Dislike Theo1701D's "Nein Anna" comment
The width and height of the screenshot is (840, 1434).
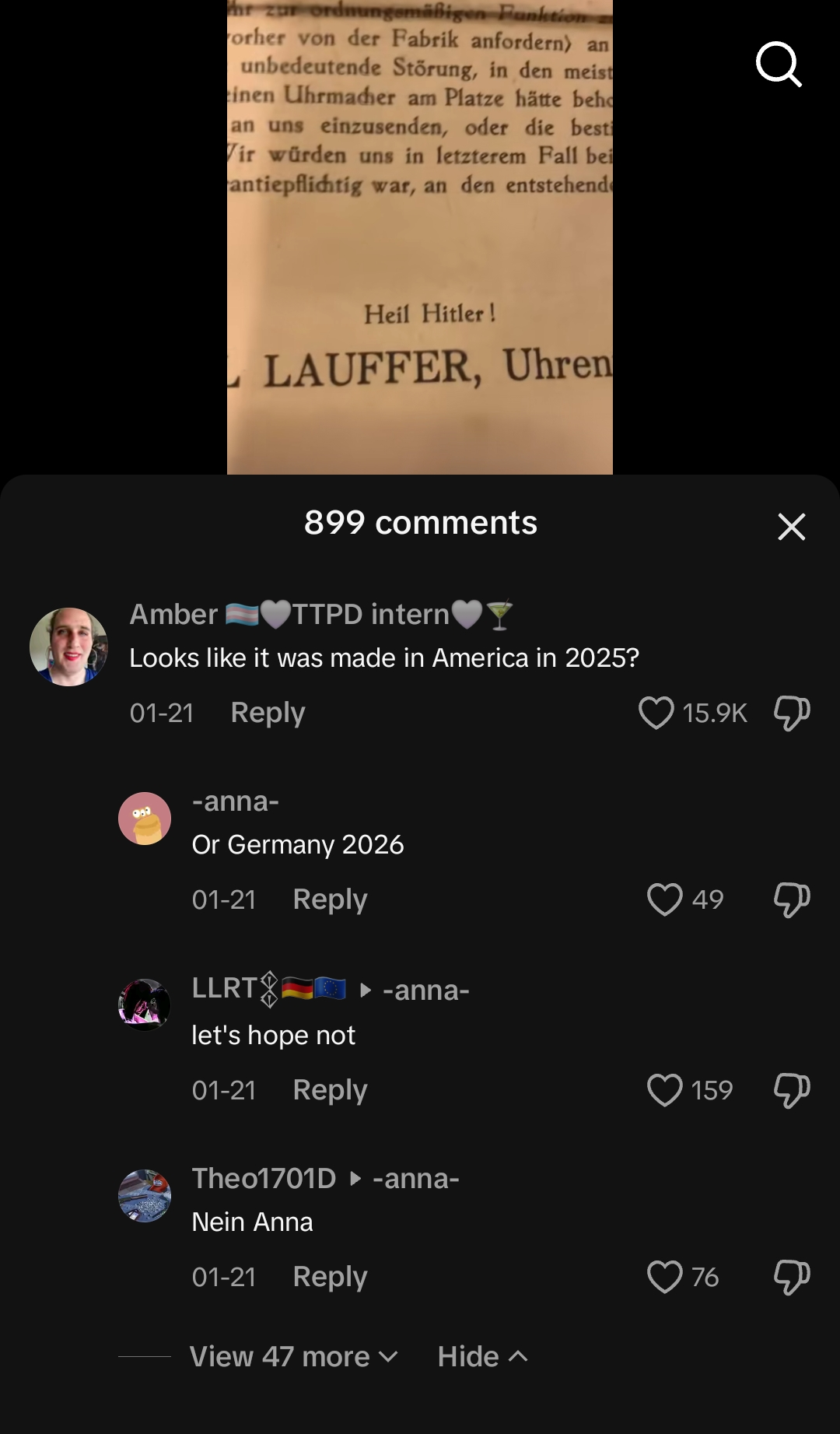click(792, 1277)
